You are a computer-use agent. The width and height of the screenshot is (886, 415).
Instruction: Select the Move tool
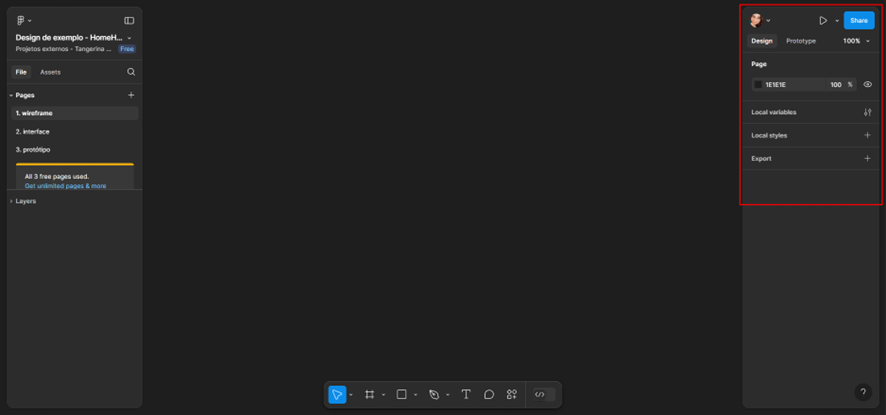[x=337, y=394]
